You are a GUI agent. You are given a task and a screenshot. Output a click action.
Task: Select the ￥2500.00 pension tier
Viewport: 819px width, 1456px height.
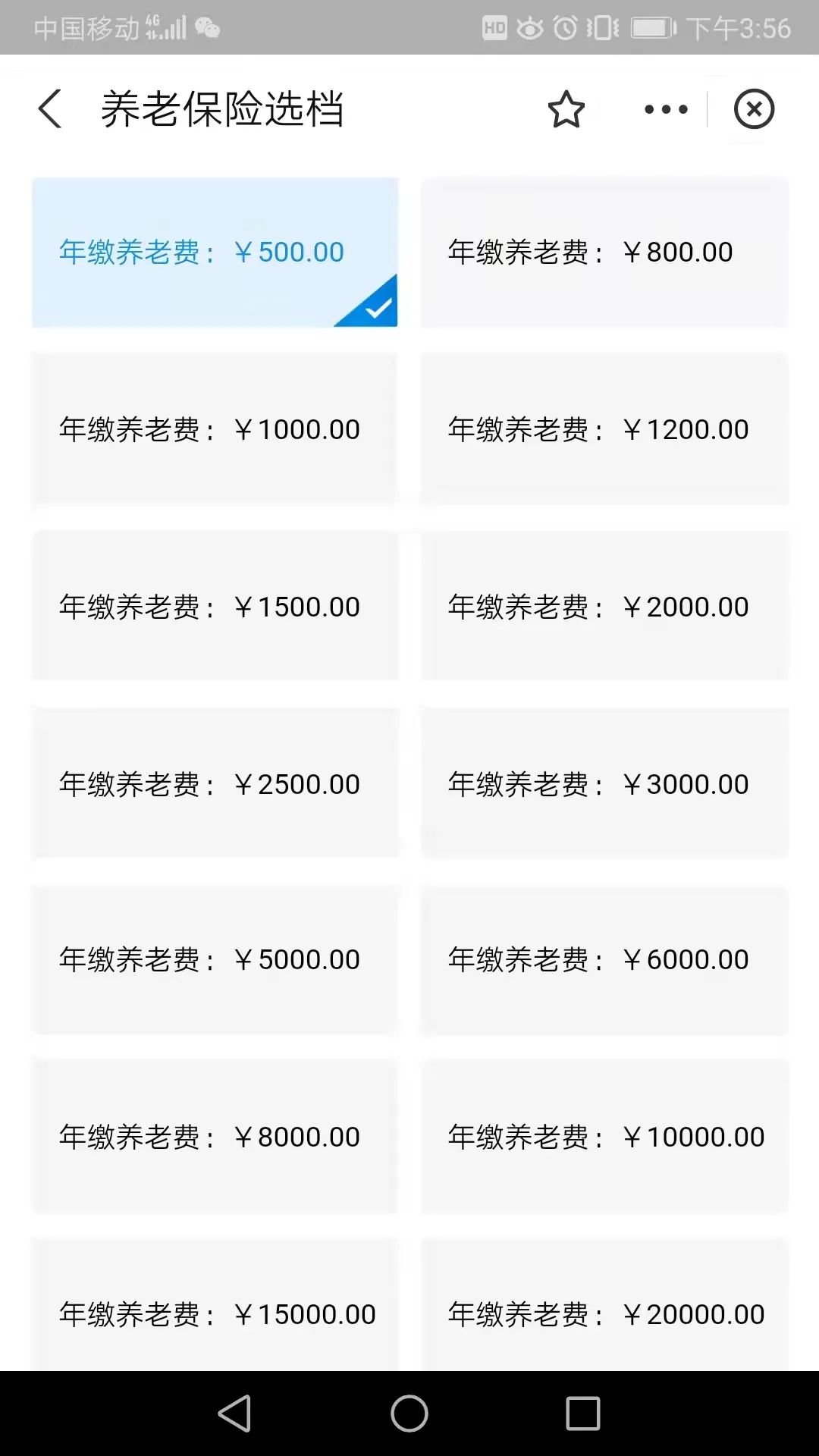215,784
